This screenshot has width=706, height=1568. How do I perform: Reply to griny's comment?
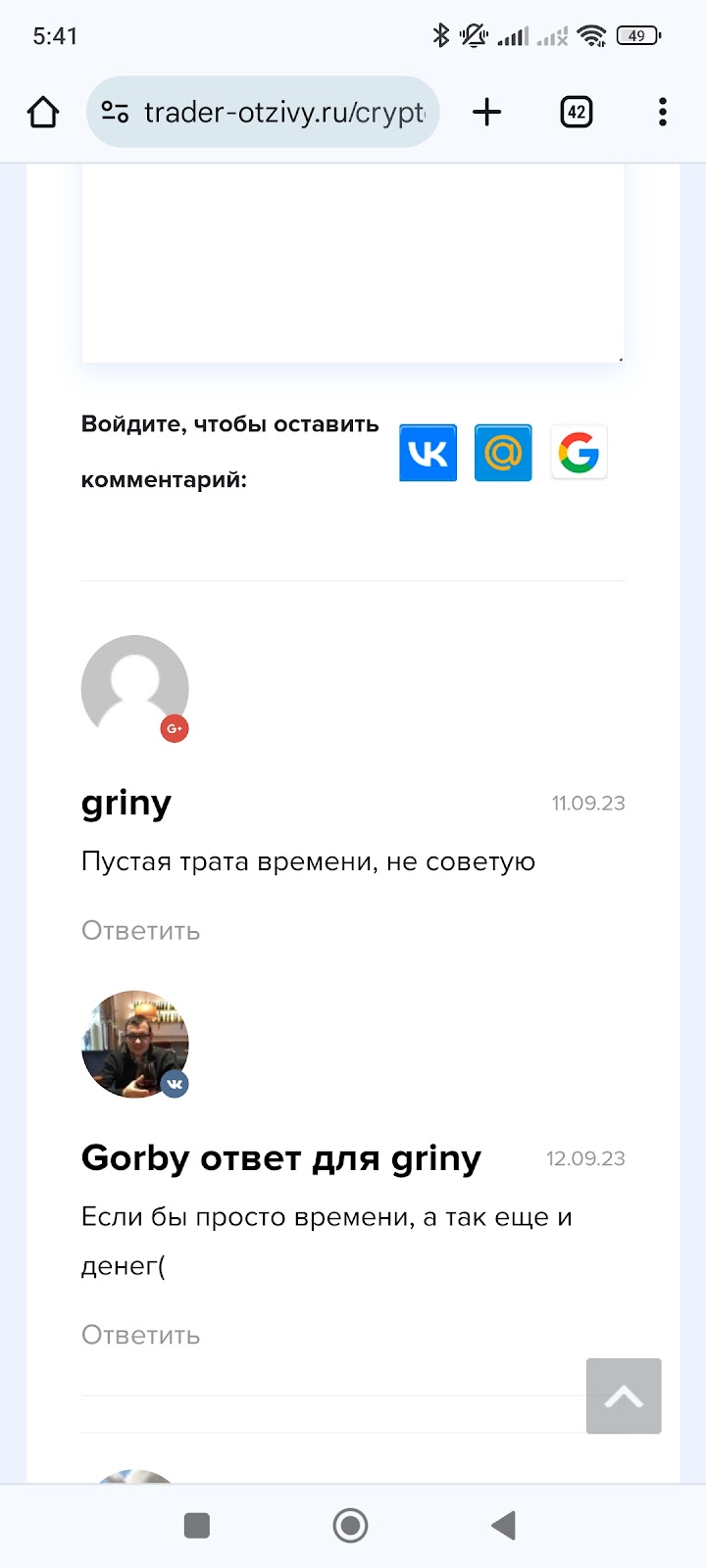(x=140, y=930)
